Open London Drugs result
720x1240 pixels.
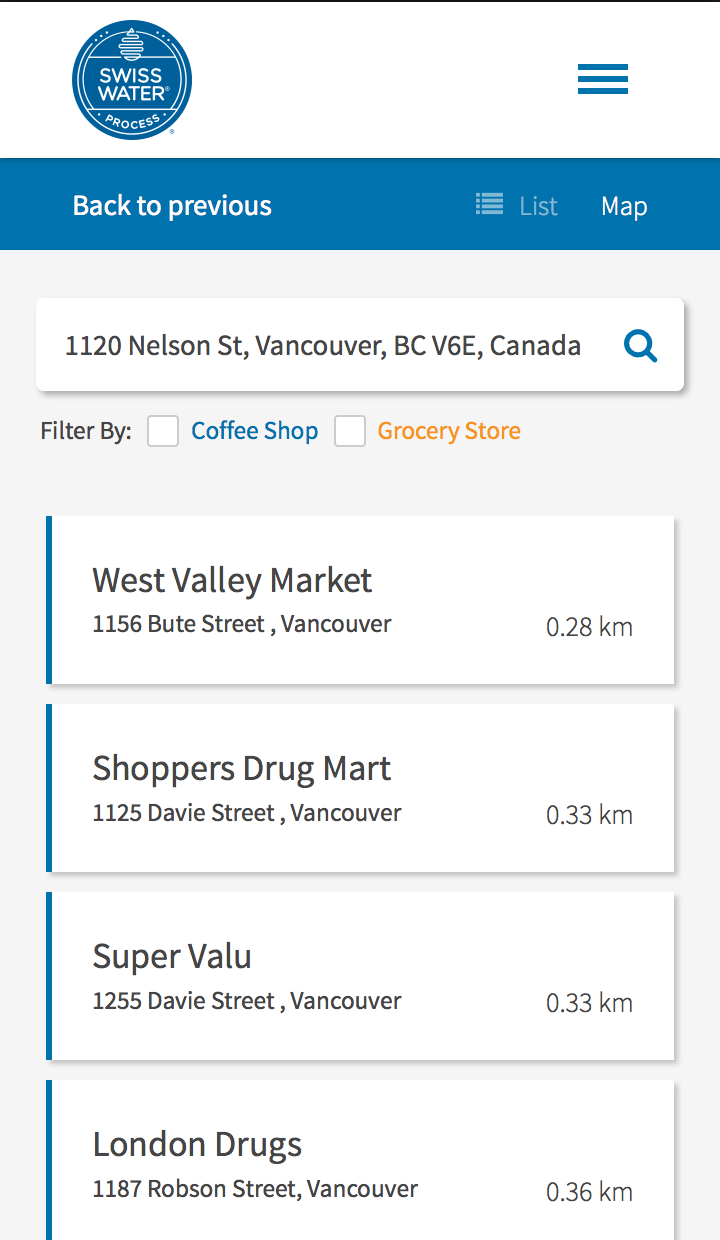(x=360, y=1160)
